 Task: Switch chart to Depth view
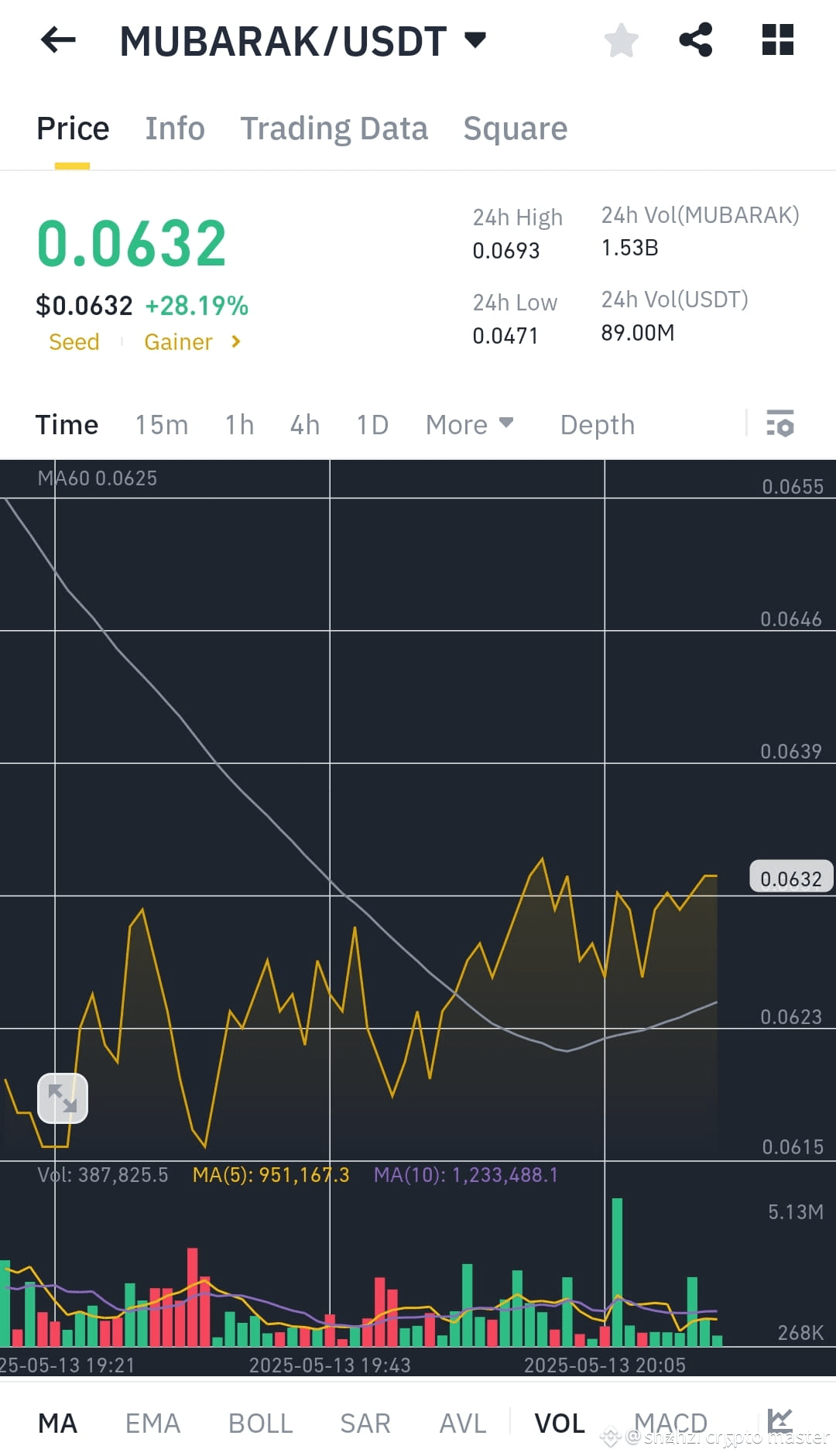pos(596,424)
